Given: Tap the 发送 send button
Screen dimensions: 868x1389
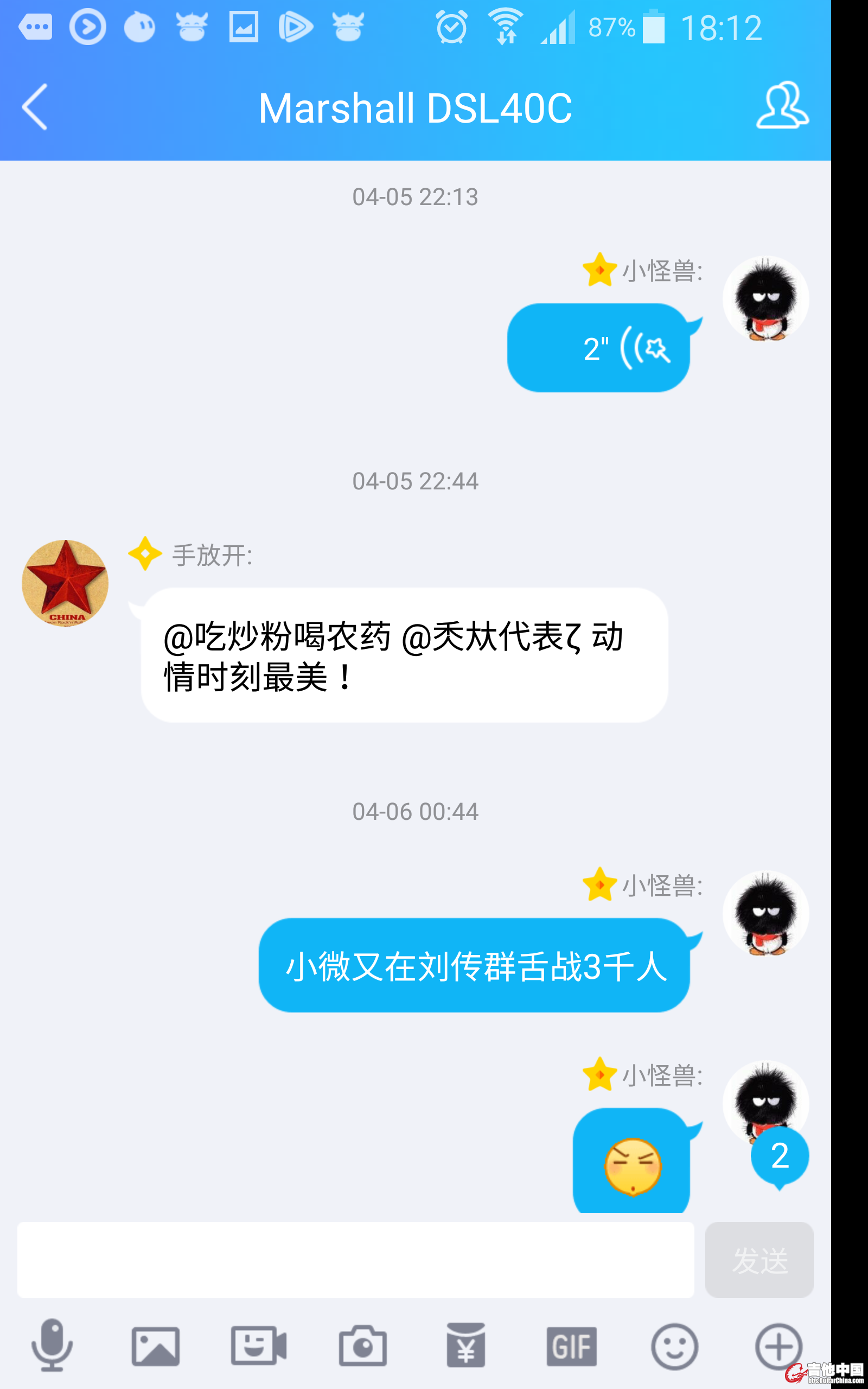Looking at the screenshot, I should point(758,1259).
